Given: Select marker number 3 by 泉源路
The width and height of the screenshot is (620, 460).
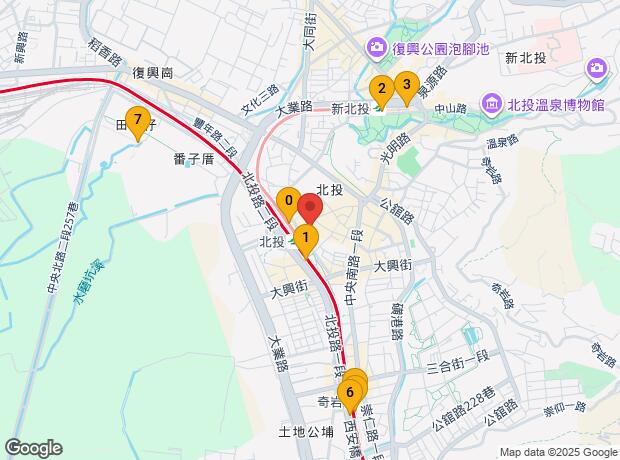Looking at the screenshot, I should point(405,85).
